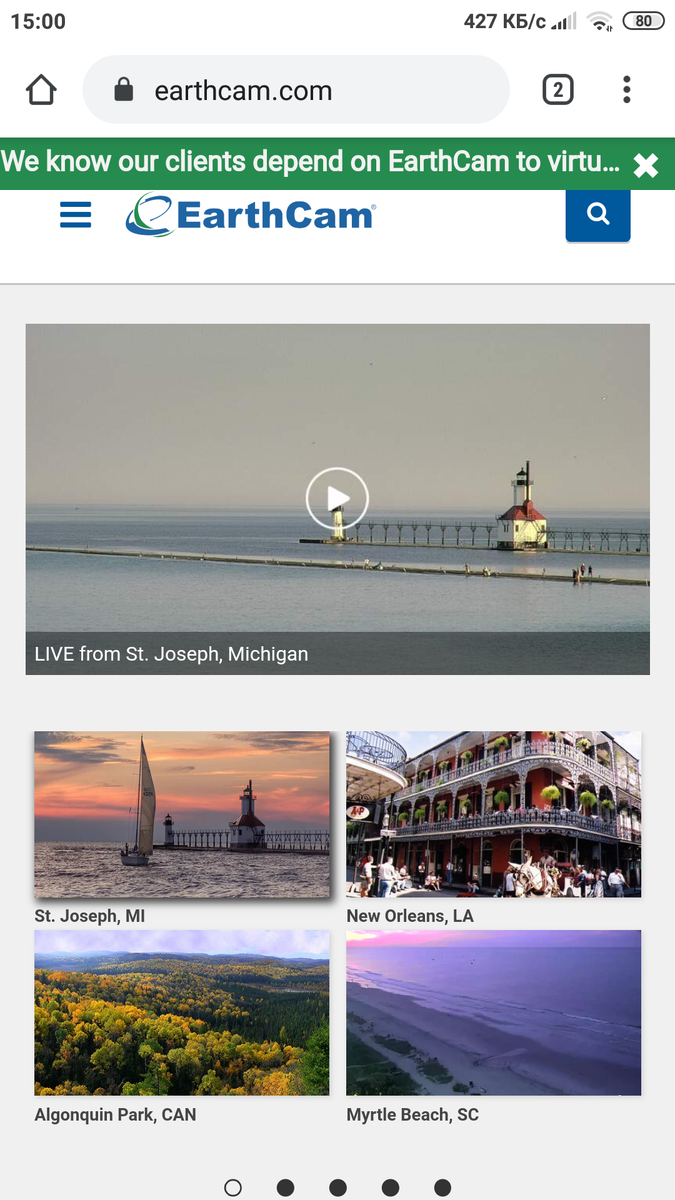Select the Myrtle Beach, SC camera
Viewport: 675px width, 1200px height.
click(494, 1012)
